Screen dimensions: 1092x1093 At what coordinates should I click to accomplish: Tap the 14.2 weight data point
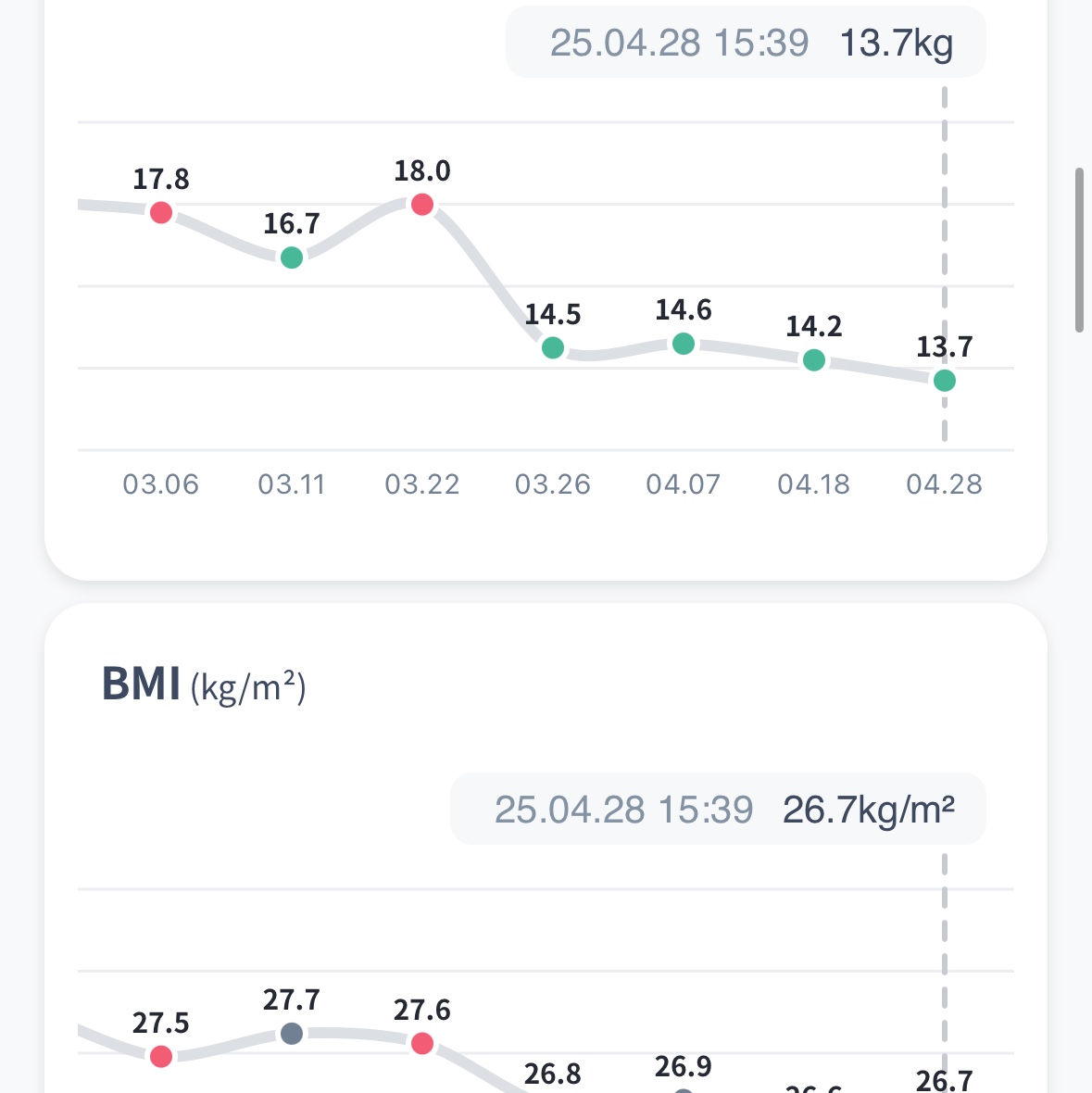(x=813, y=359)
